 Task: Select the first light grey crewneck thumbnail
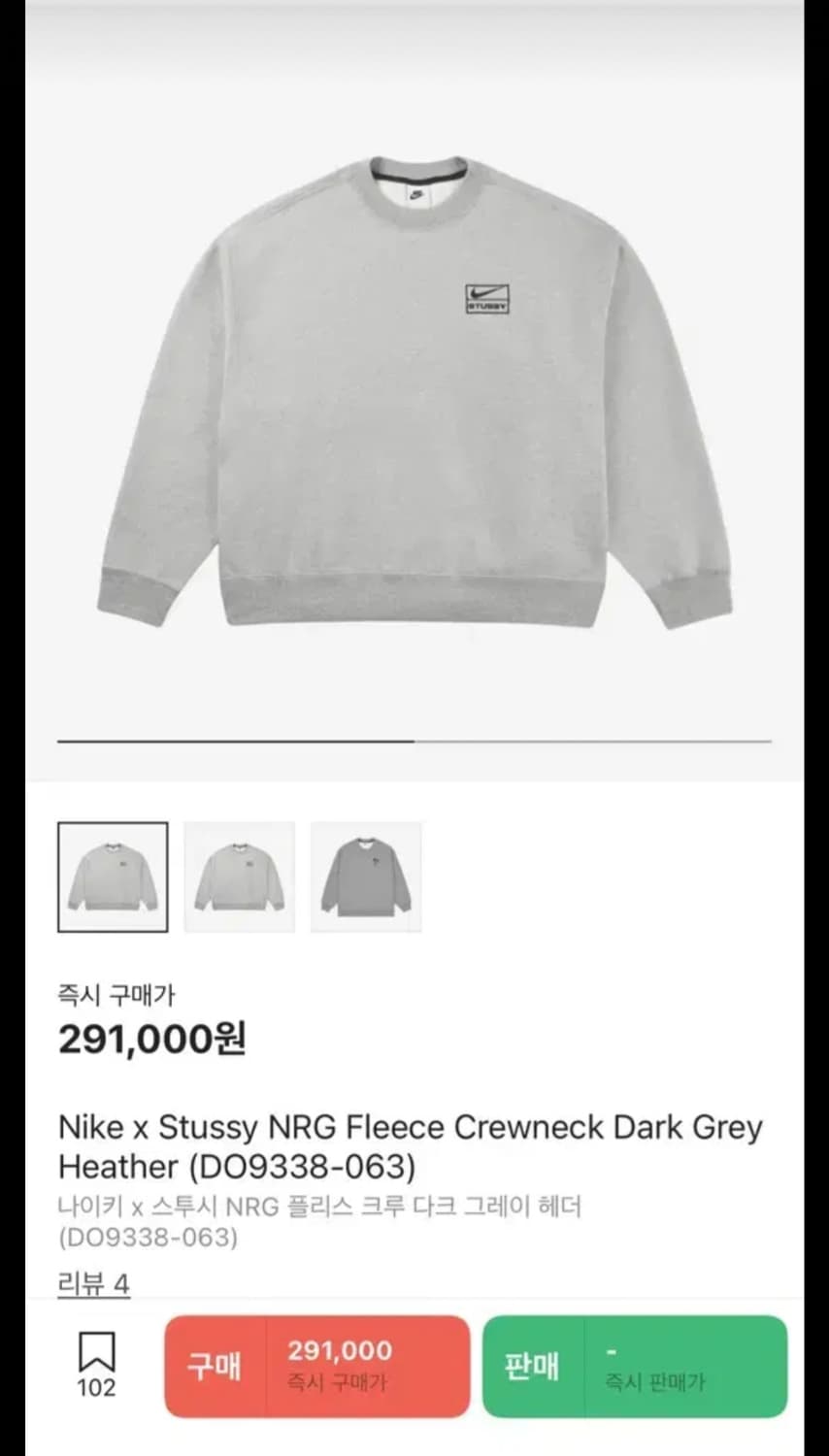click(113, 876)
